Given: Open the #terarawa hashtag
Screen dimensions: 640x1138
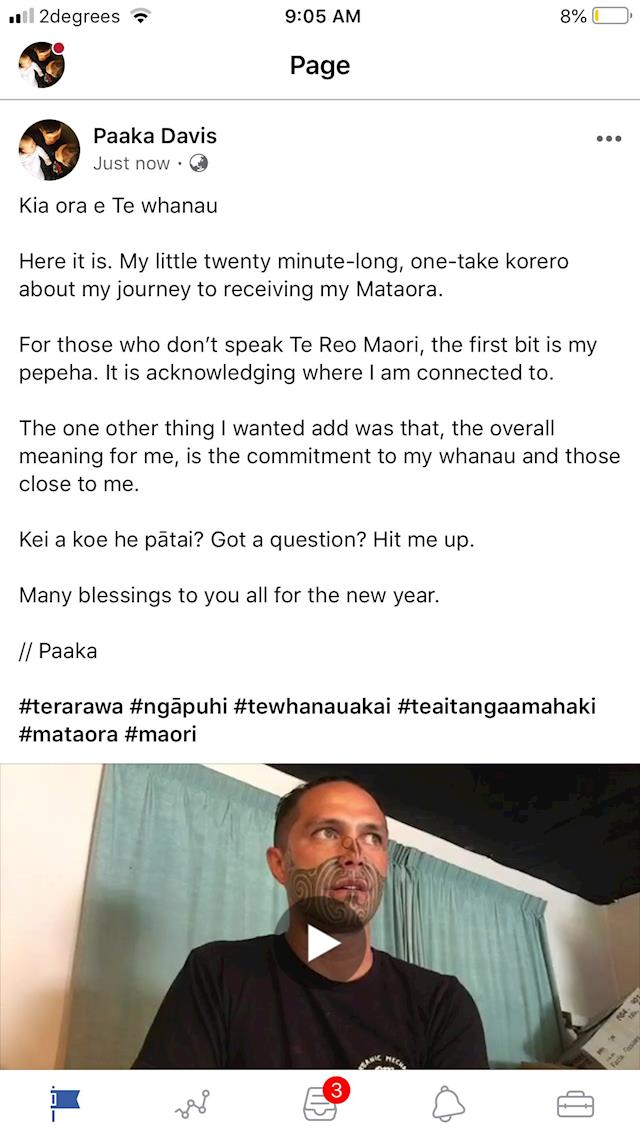Looking at the screenshot, I should click(x=71, y=707).
